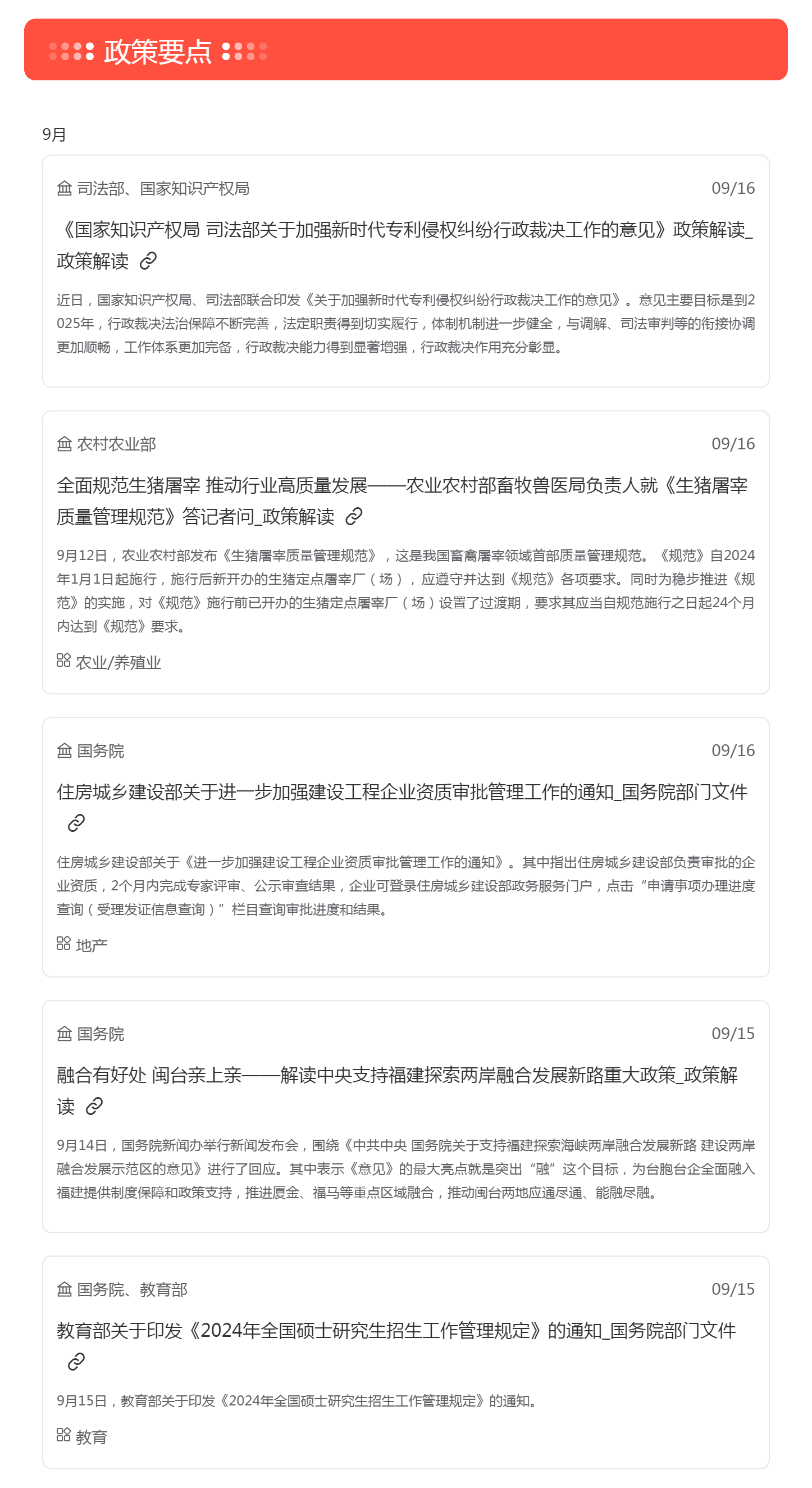This screenshot has width=812, height=1488.
Task: Open the 国家知识产权局 司法部 policy interpretation card
Action: tap(405, 271)
